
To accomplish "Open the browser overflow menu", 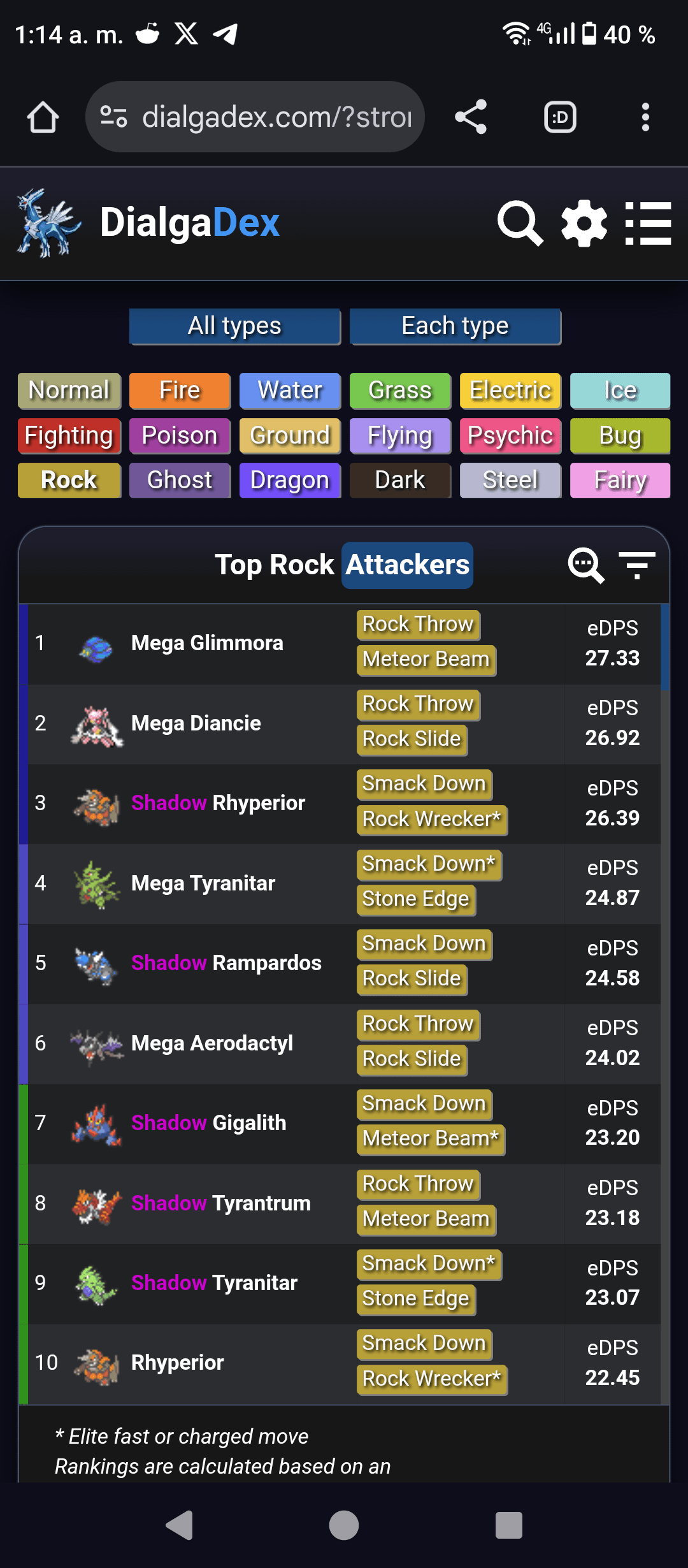I will [x=645, y=117].
